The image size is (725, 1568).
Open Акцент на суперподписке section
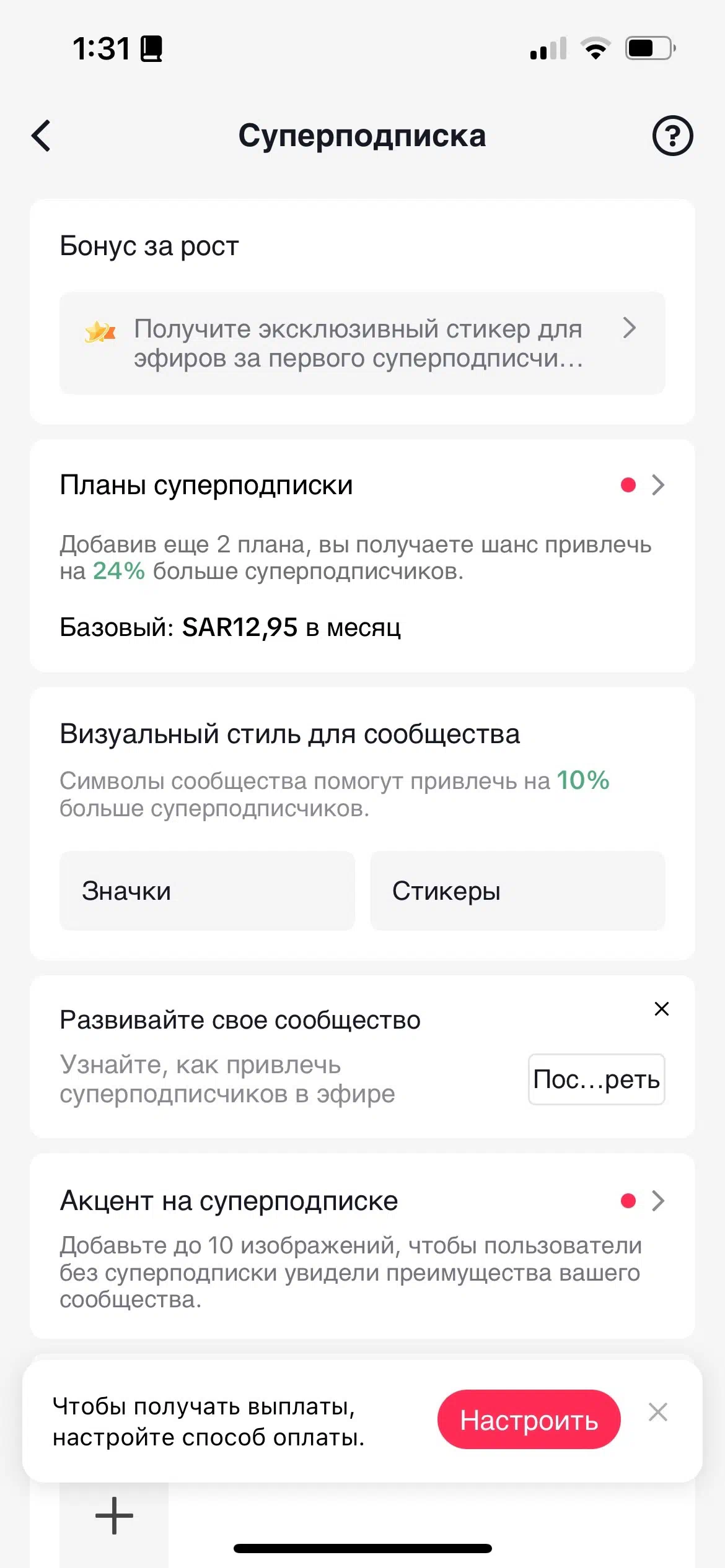362,1201
